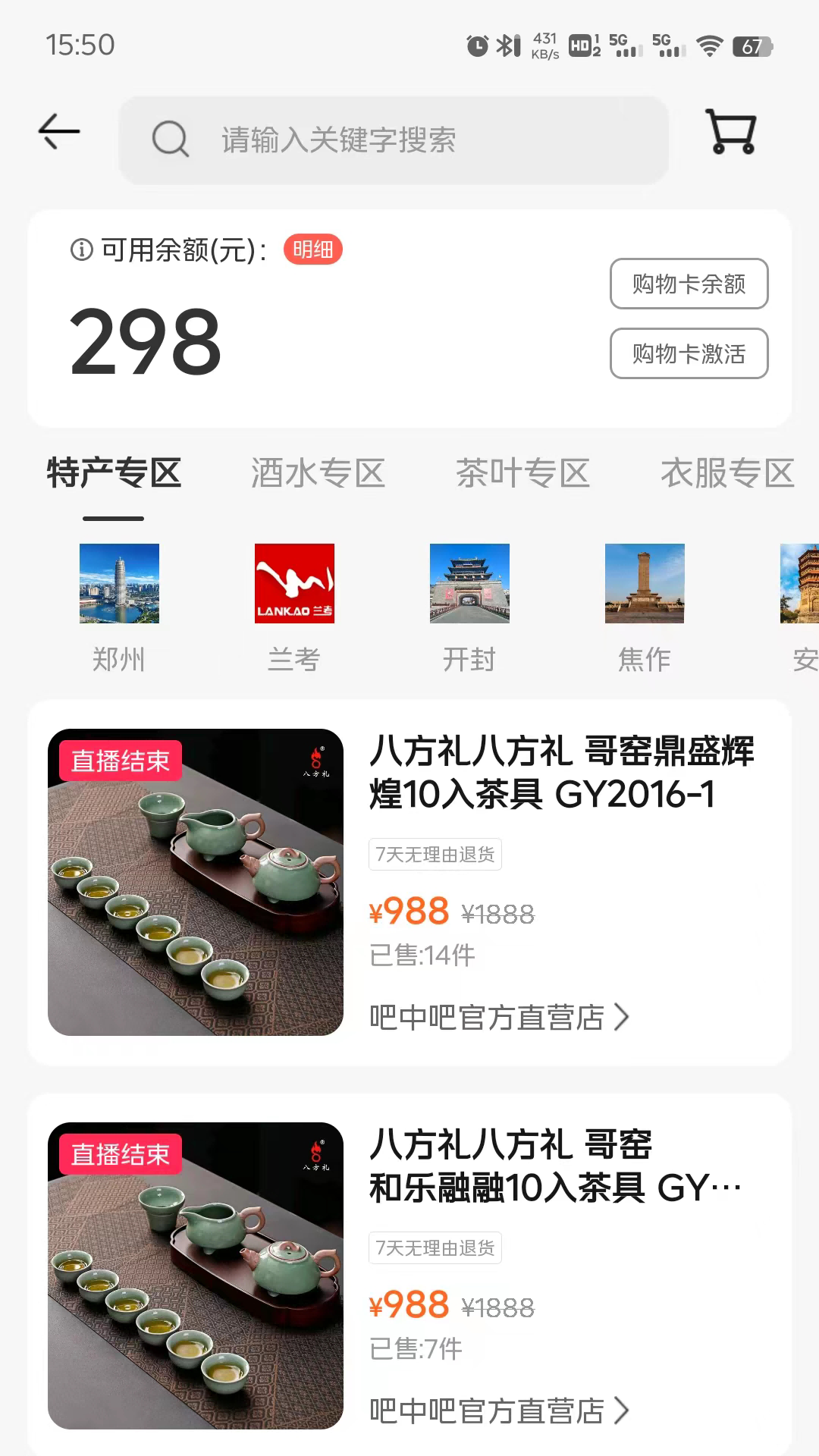Tap the 购物卡激活 button
The image size is (819, 1456).
coord(689,354)
